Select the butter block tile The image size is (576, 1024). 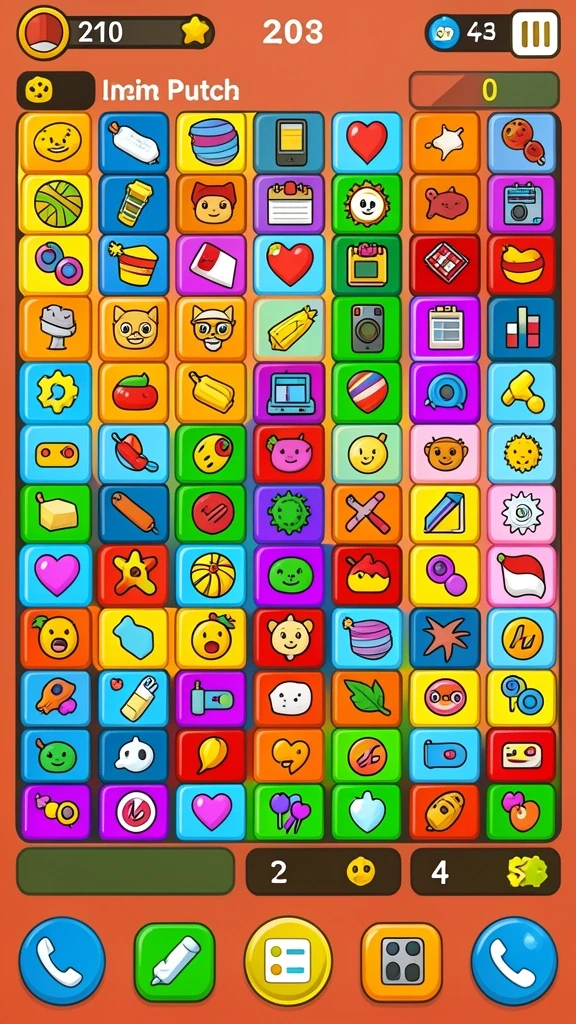pyautogui.click(x=56, y=513)
